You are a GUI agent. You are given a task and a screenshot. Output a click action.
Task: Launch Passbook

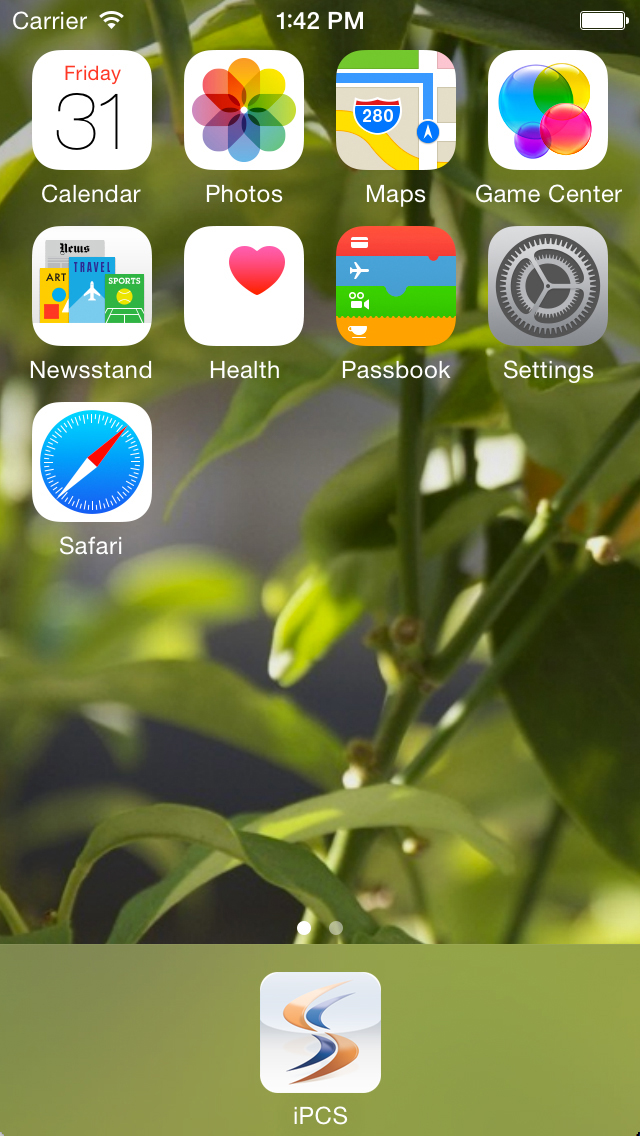pos(396,286)
